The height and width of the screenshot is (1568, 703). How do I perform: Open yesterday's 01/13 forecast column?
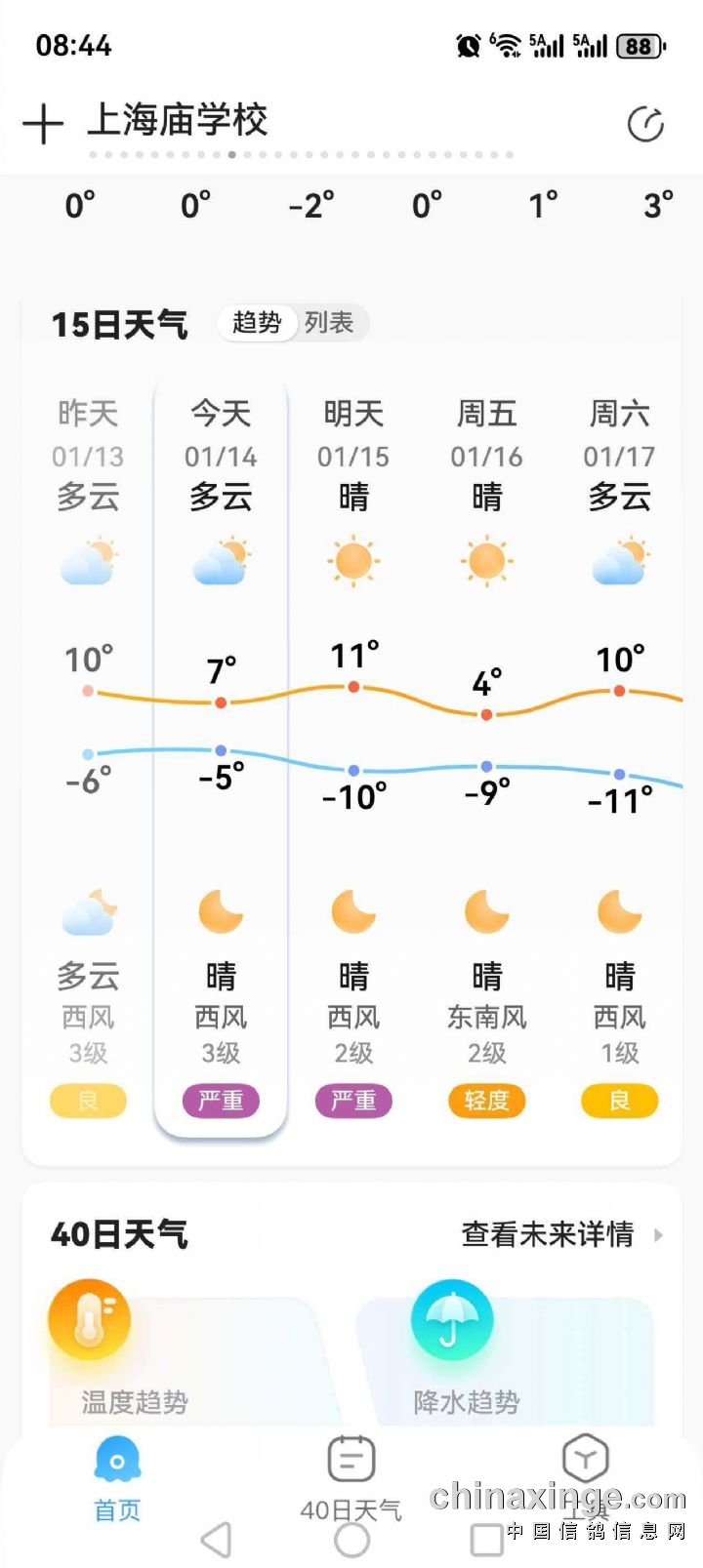88,456
